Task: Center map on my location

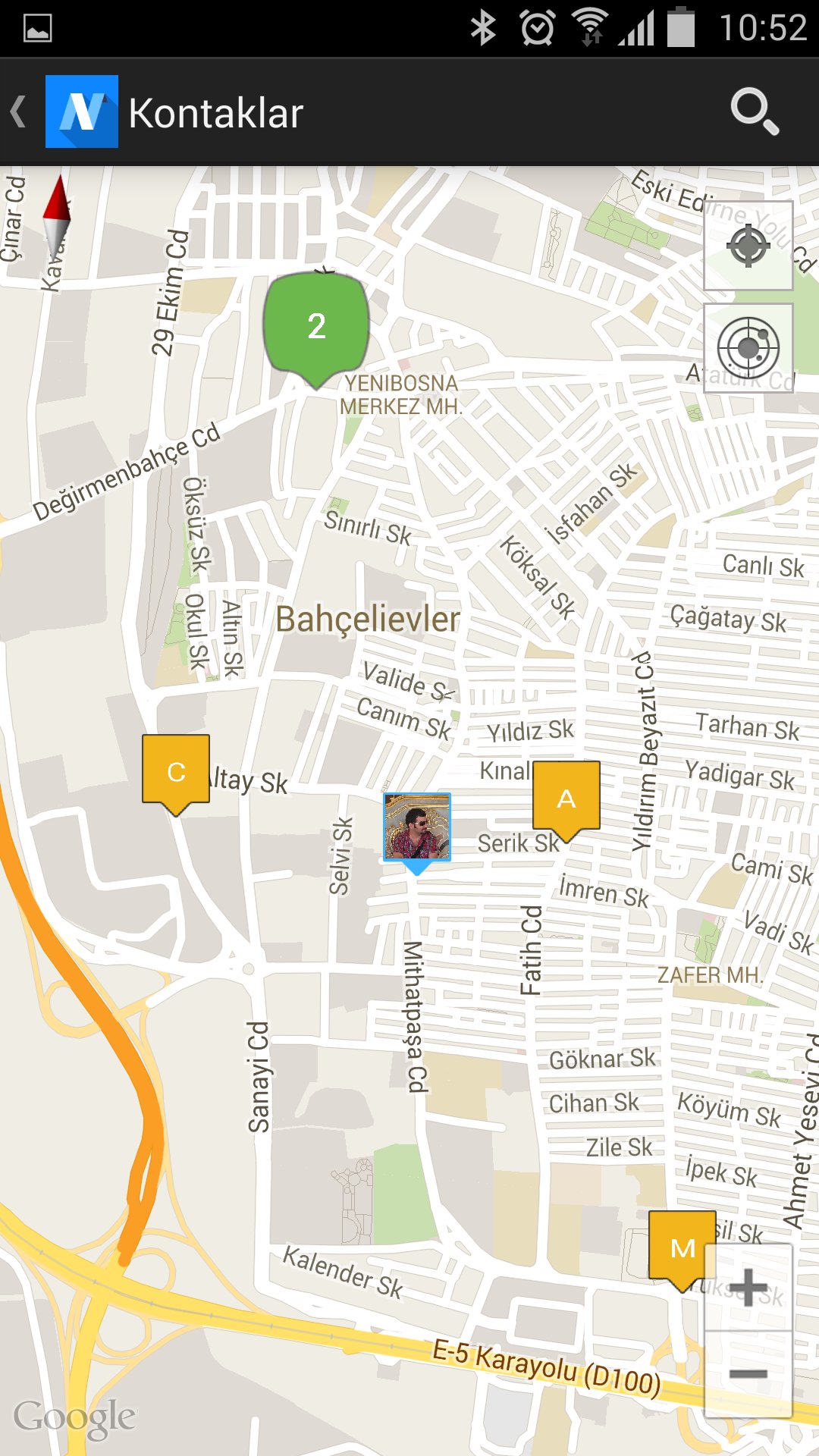Action: 748,246
